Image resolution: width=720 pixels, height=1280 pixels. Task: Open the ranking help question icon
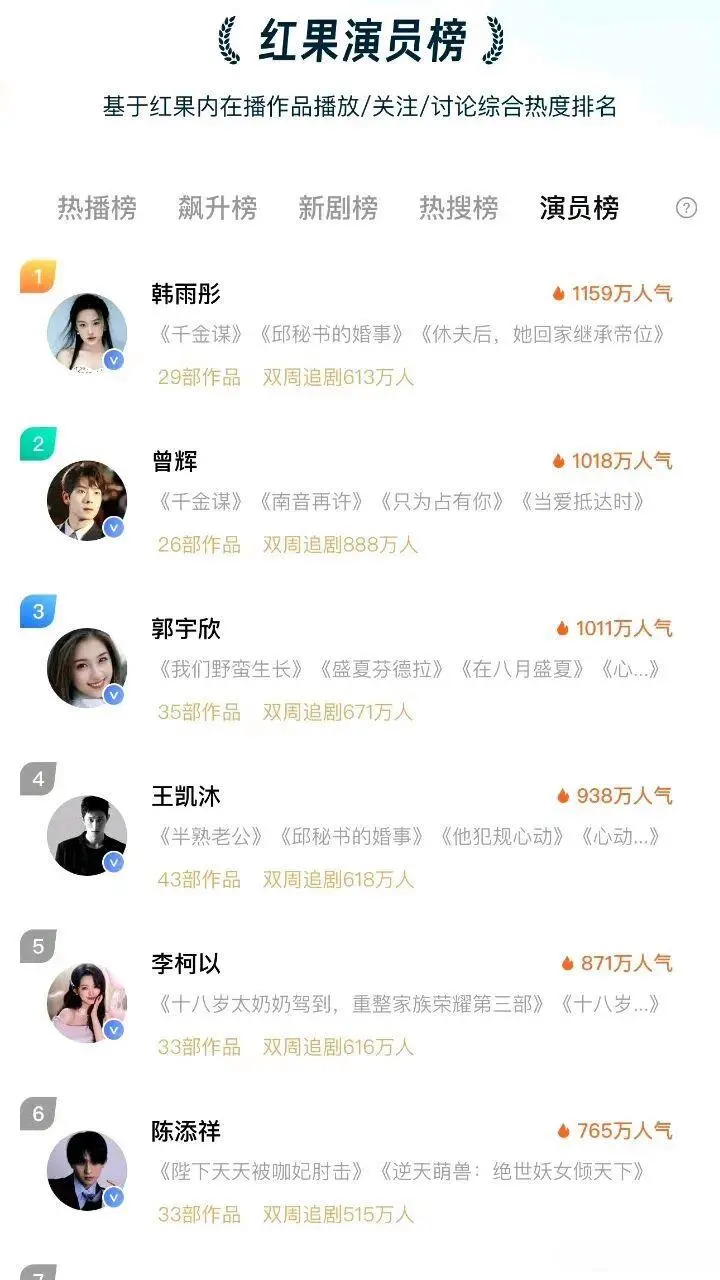click(x=686, y=208)
